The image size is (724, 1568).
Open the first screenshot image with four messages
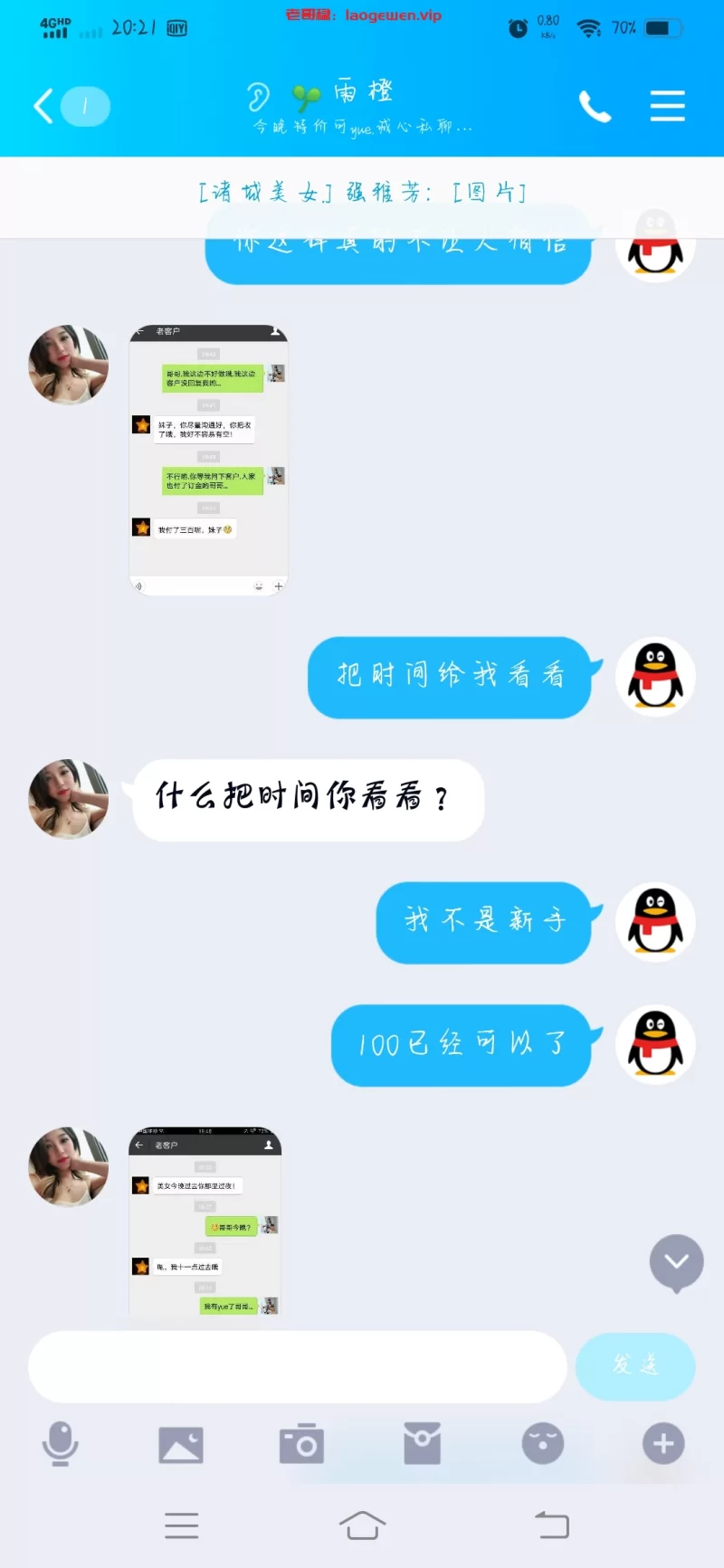click(208, 460)
